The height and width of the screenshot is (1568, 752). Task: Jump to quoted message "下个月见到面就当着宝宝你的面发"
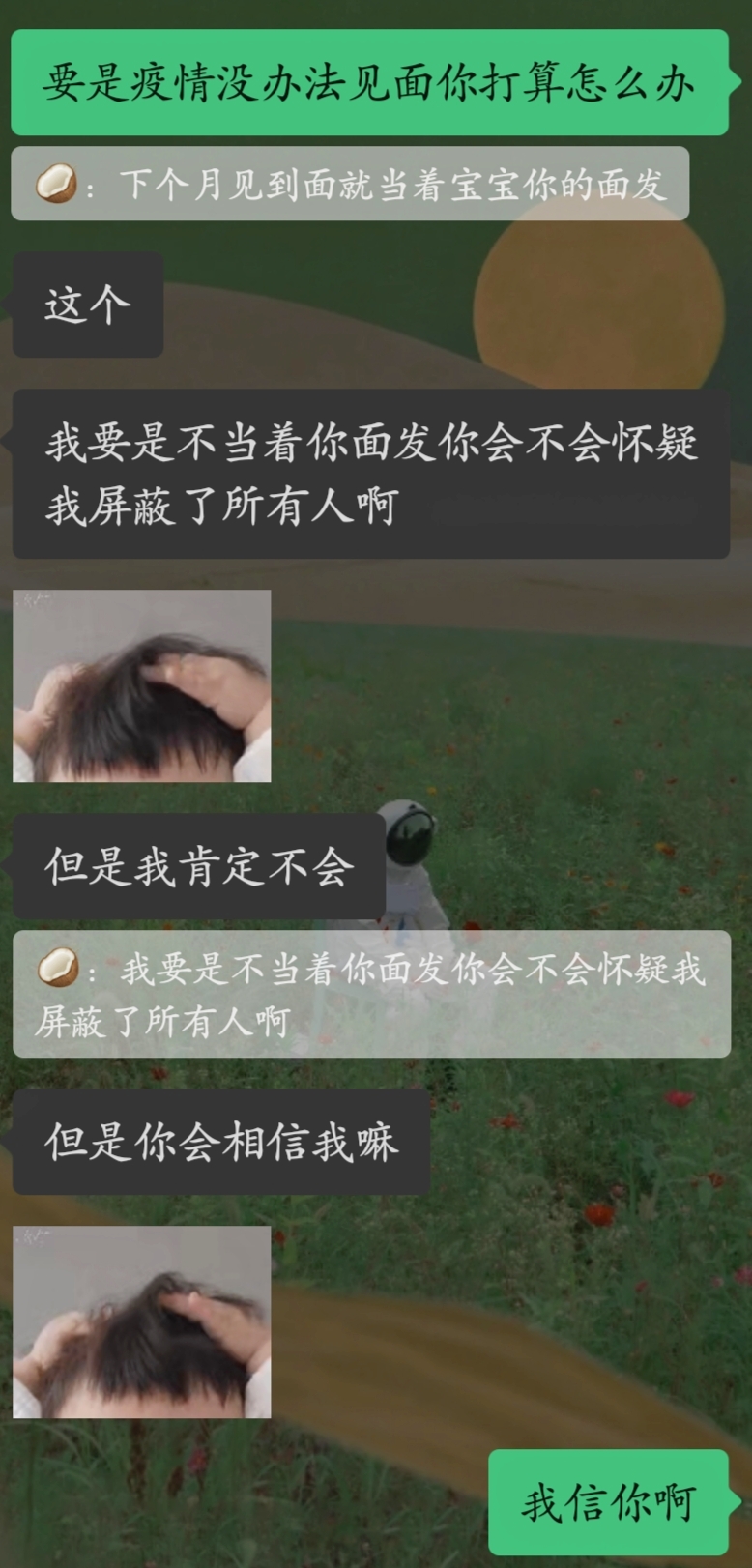(x=350, y=184)
